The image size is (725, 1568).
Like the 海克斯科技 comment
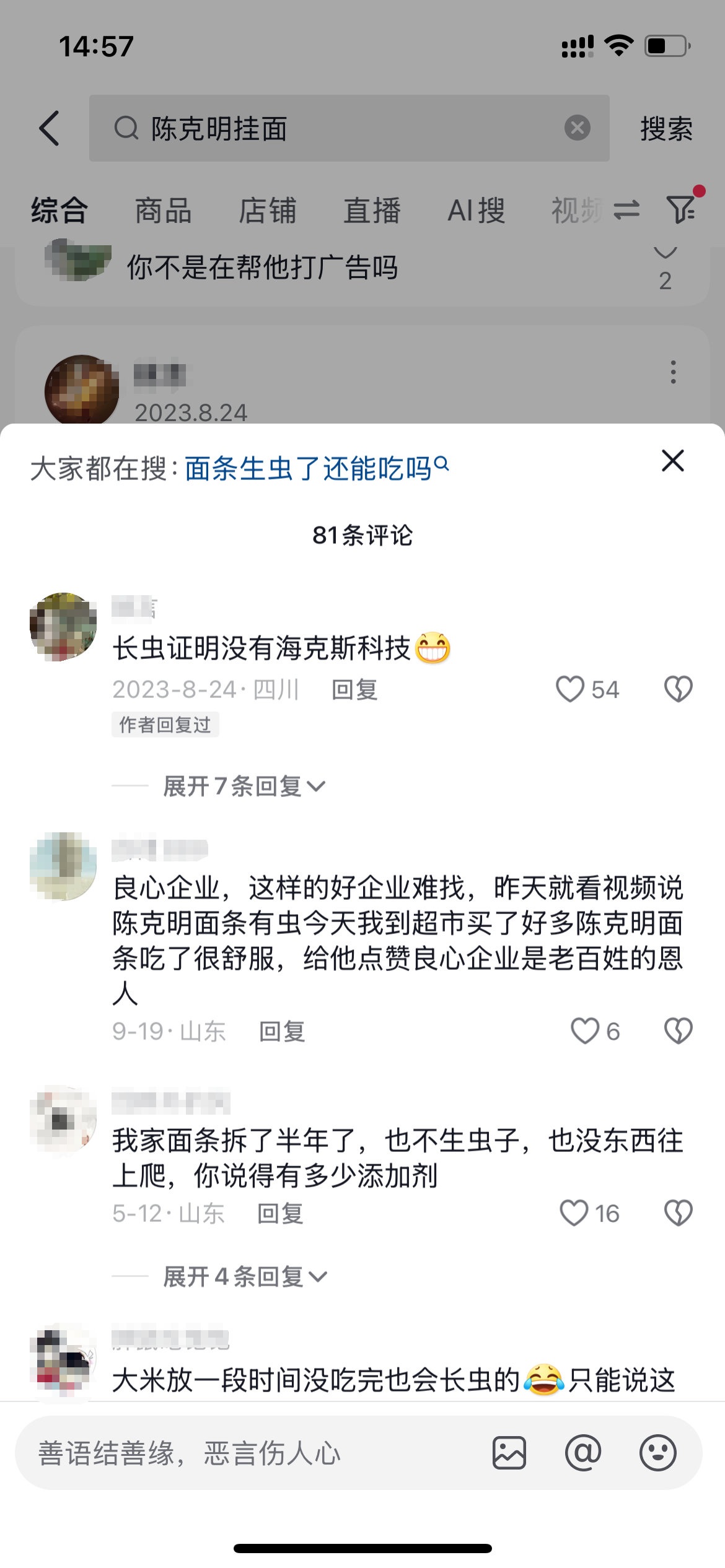(570, 689)
